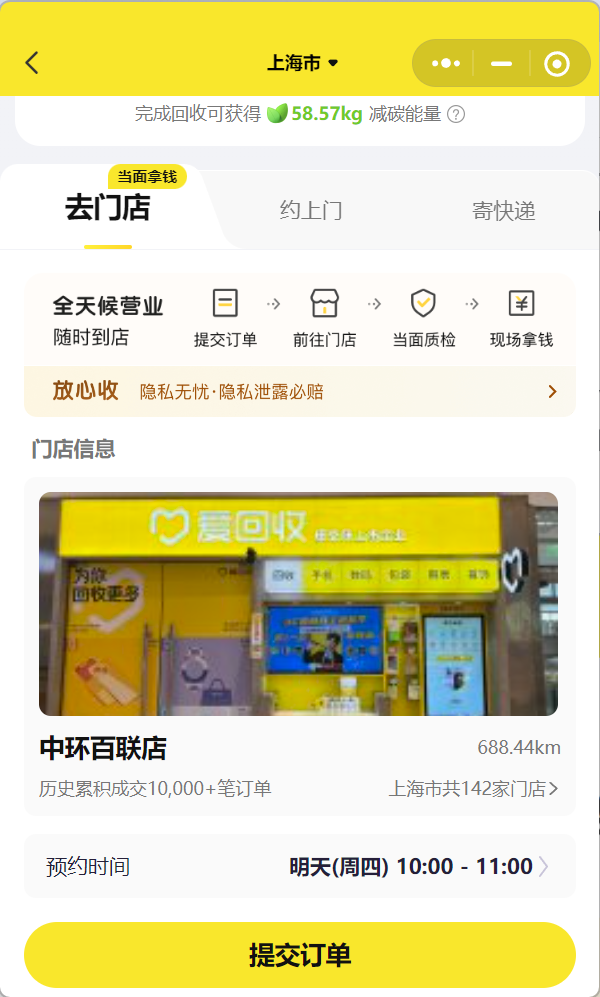This screenshot has width=600, height=997.
Task: Tap the help icon beside 减碳能量
Action: click(456, 114)
